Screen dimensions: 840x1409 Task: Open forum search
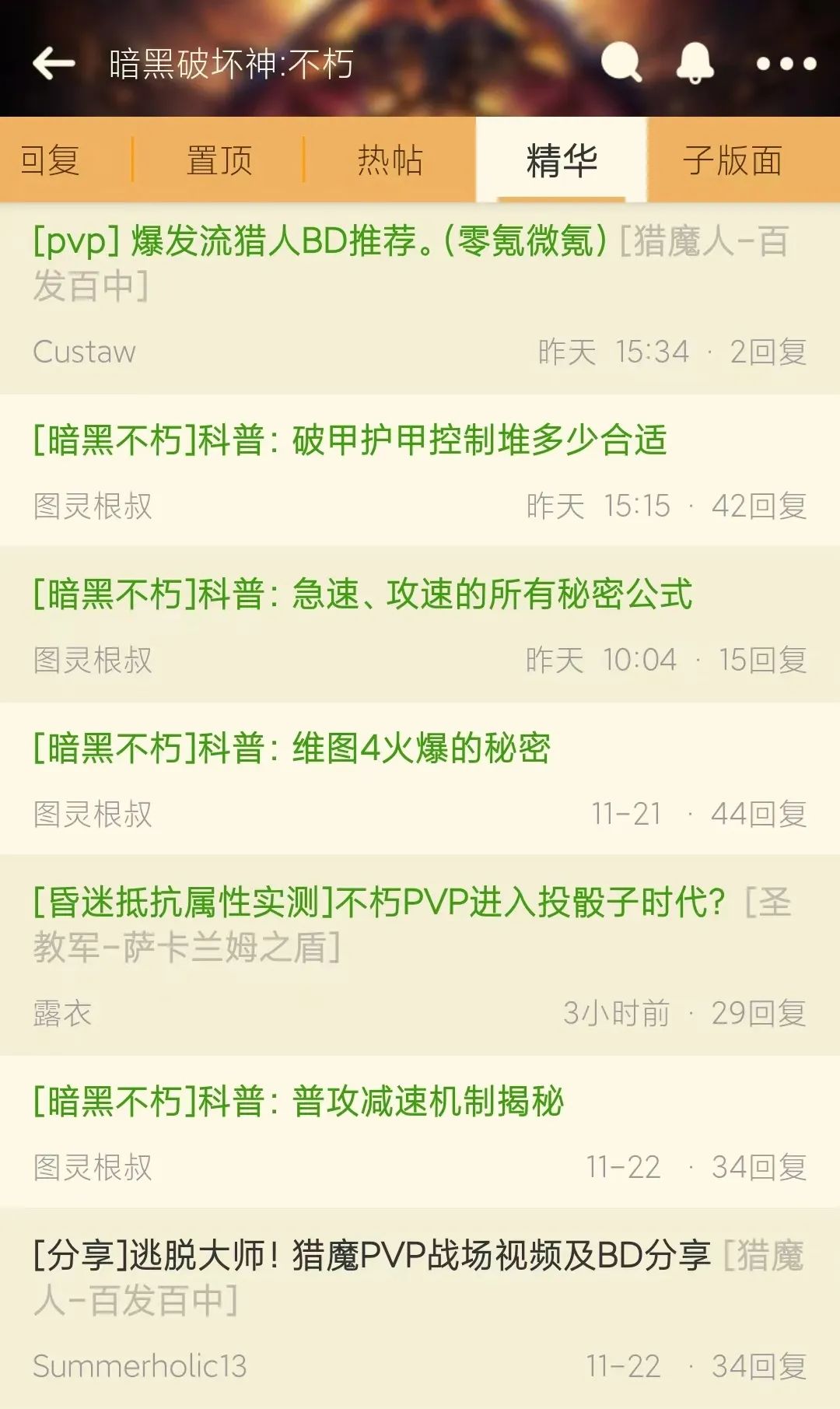[x=621, y=62]
